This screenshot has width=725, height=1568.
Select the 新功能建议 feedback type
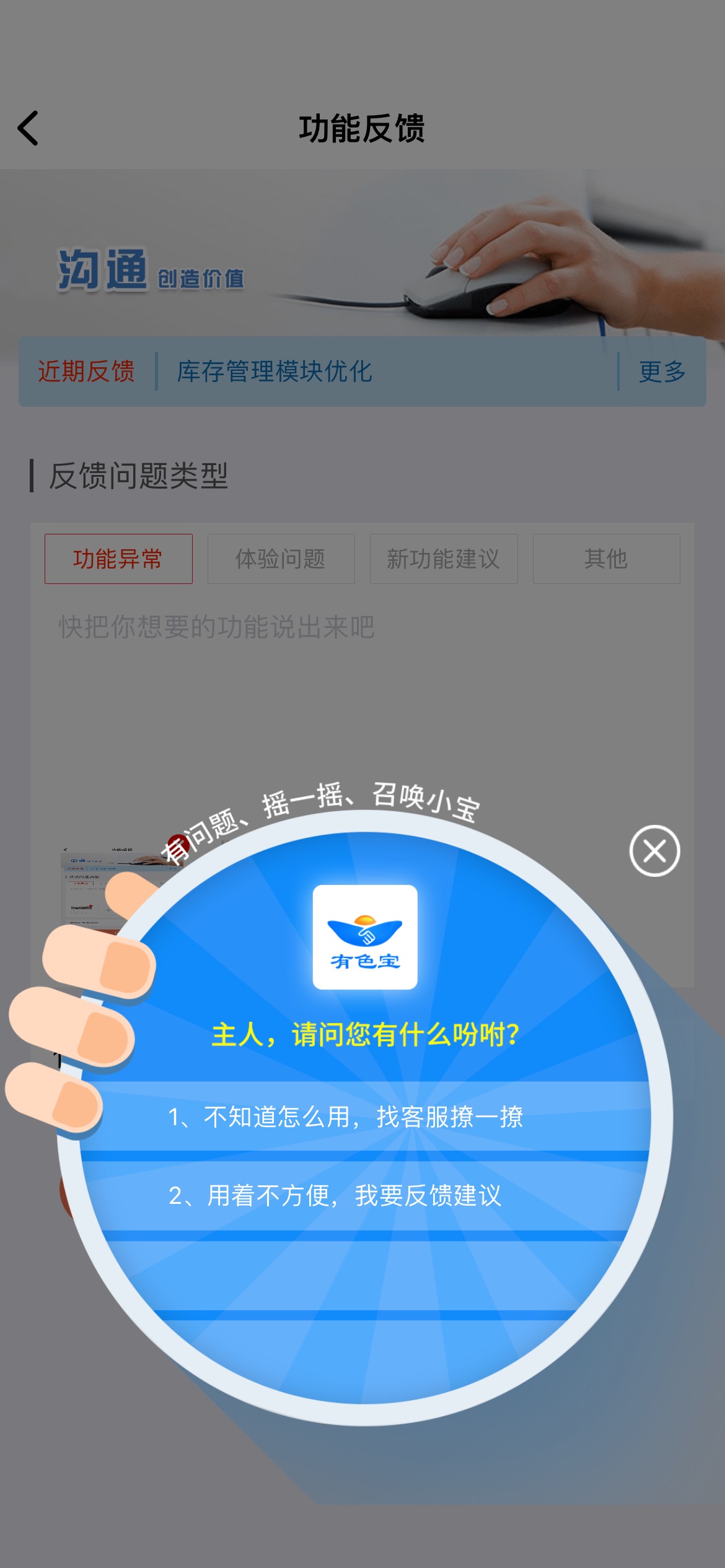point(444,559)
